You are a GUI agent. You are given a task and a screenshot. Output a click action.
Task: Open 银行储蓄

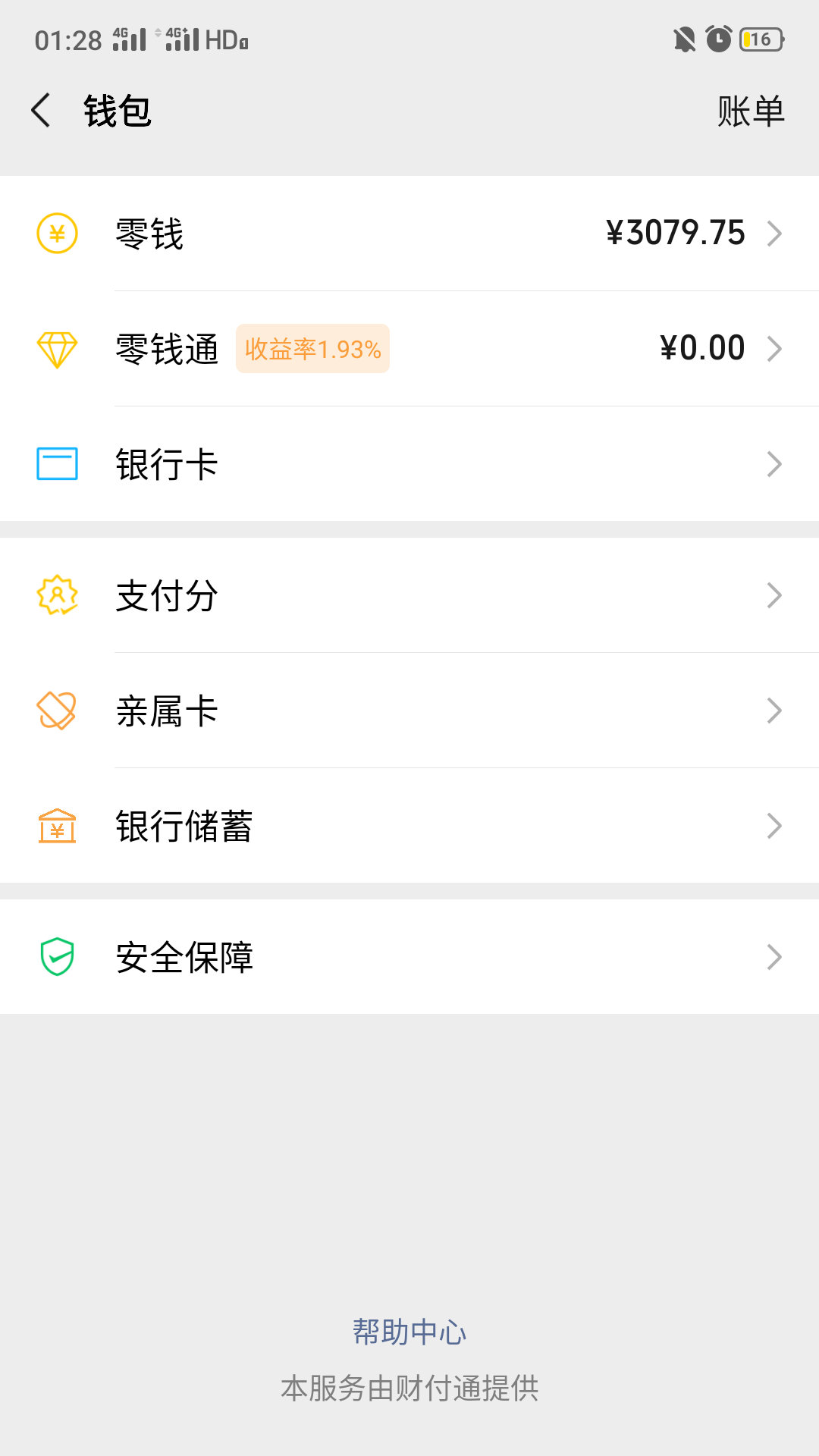[x=409, y=826]
